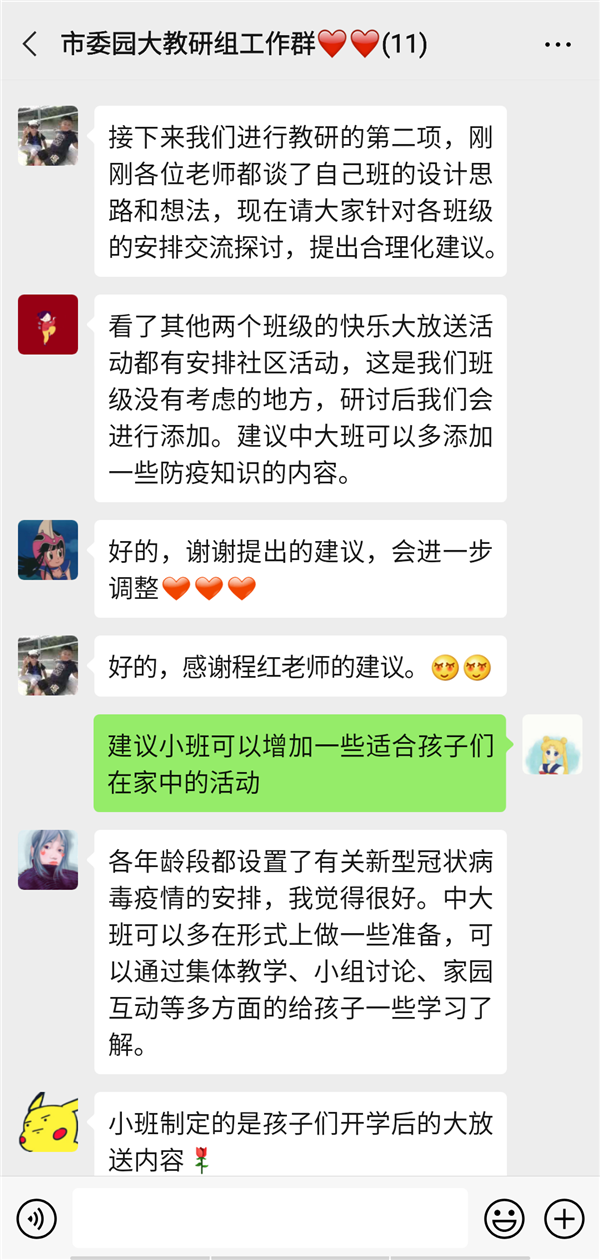Open the pink-helmet cartoon avatar's profile
Image resolution: width=600 pixels, height=1260 pixels.
tap(48, 550)
